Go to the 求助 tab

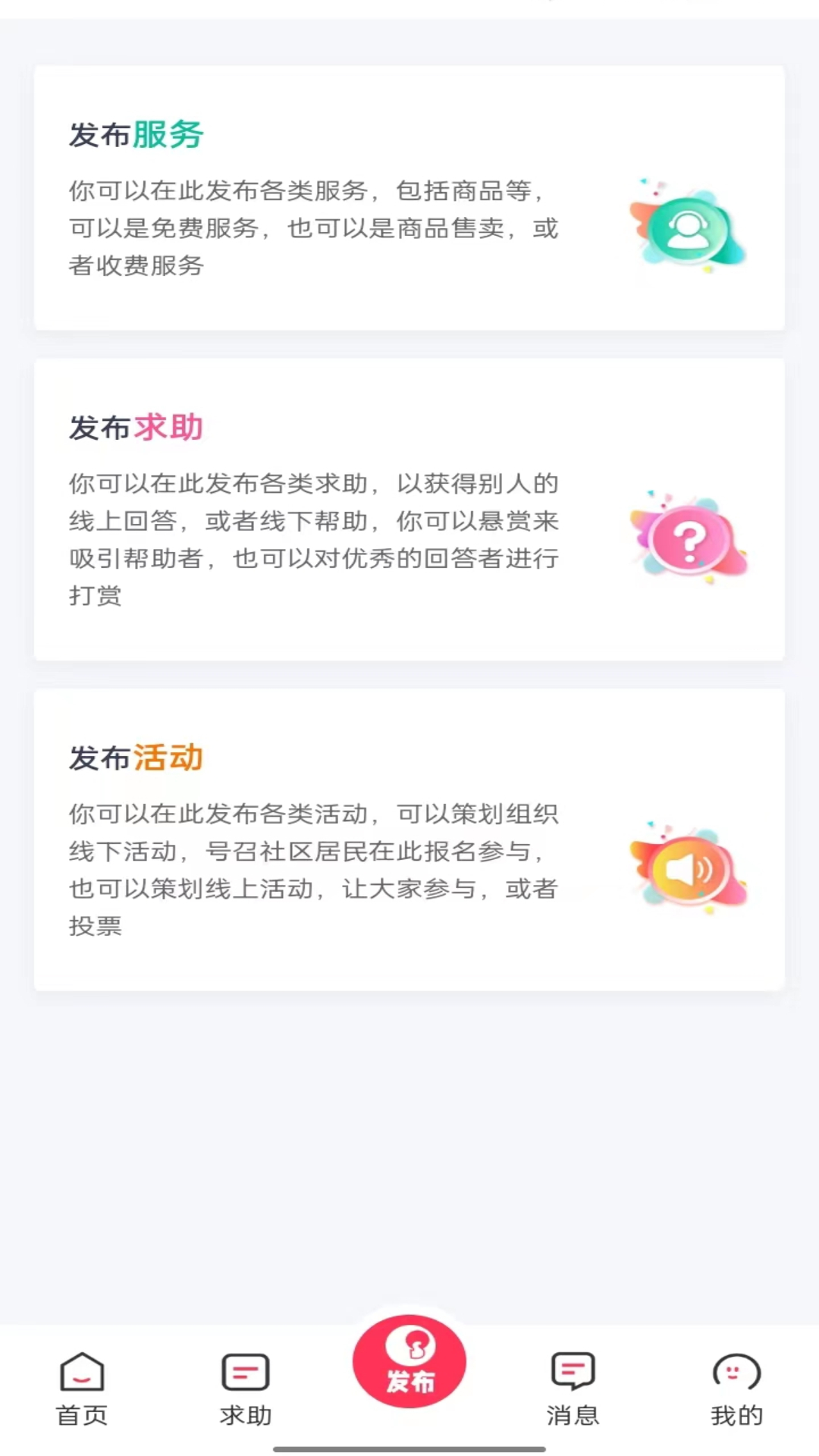pos(246,1389)
